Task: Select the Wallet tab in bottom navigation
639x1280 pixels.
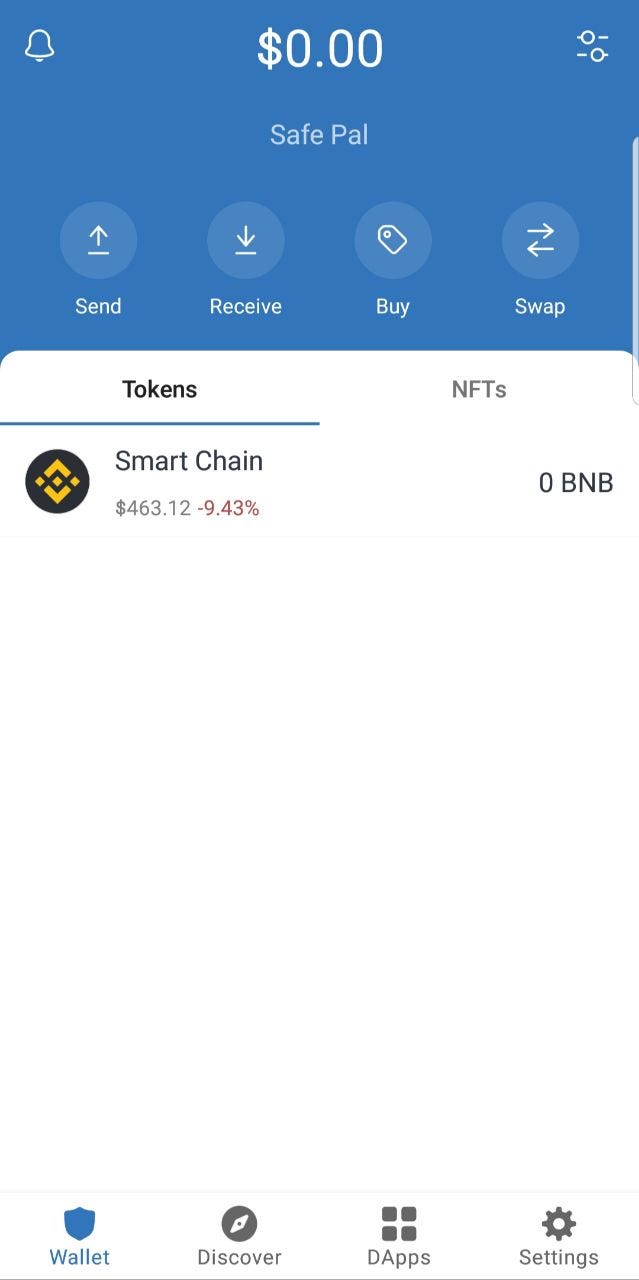Action: tap(80, 1236)
